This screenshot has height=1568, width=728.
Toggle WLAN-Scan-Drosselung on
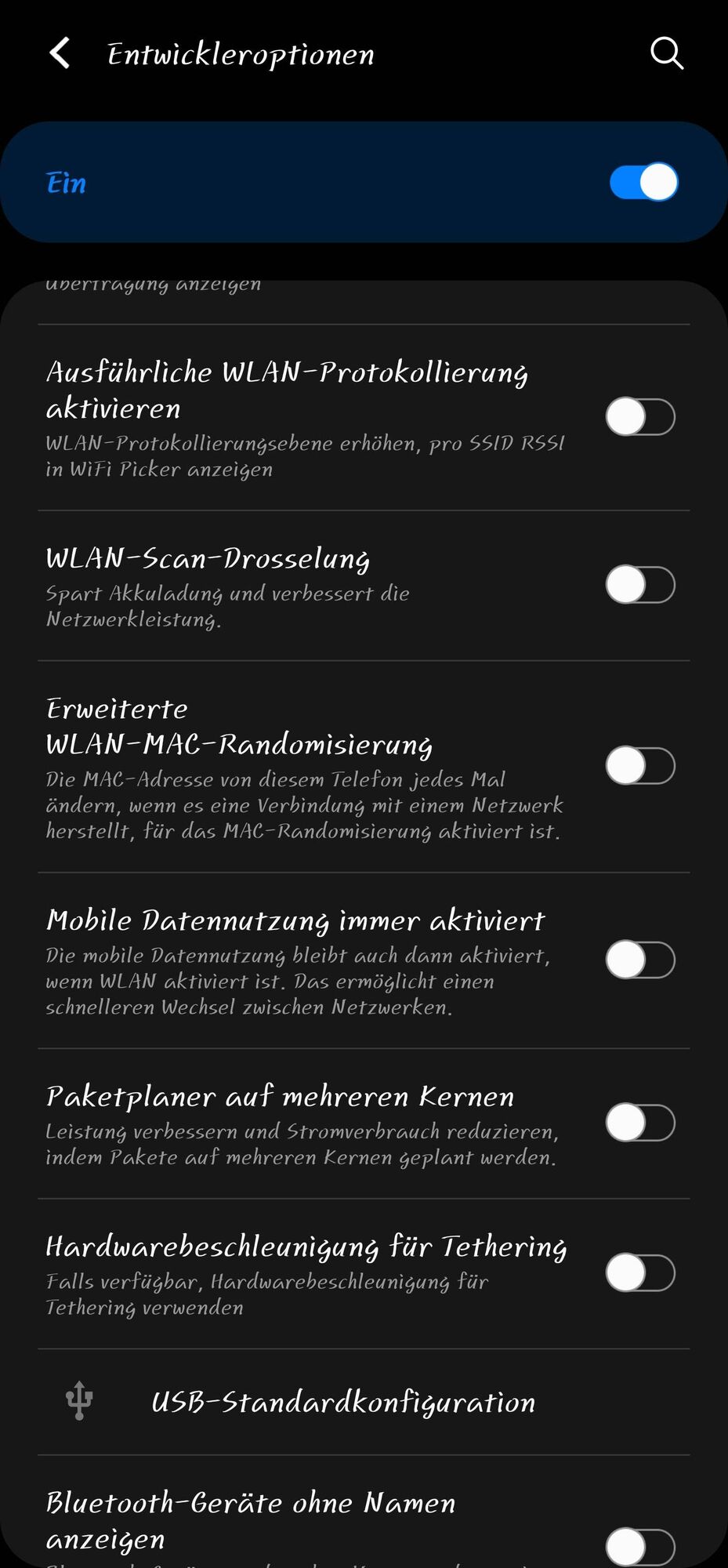[639, 585]
